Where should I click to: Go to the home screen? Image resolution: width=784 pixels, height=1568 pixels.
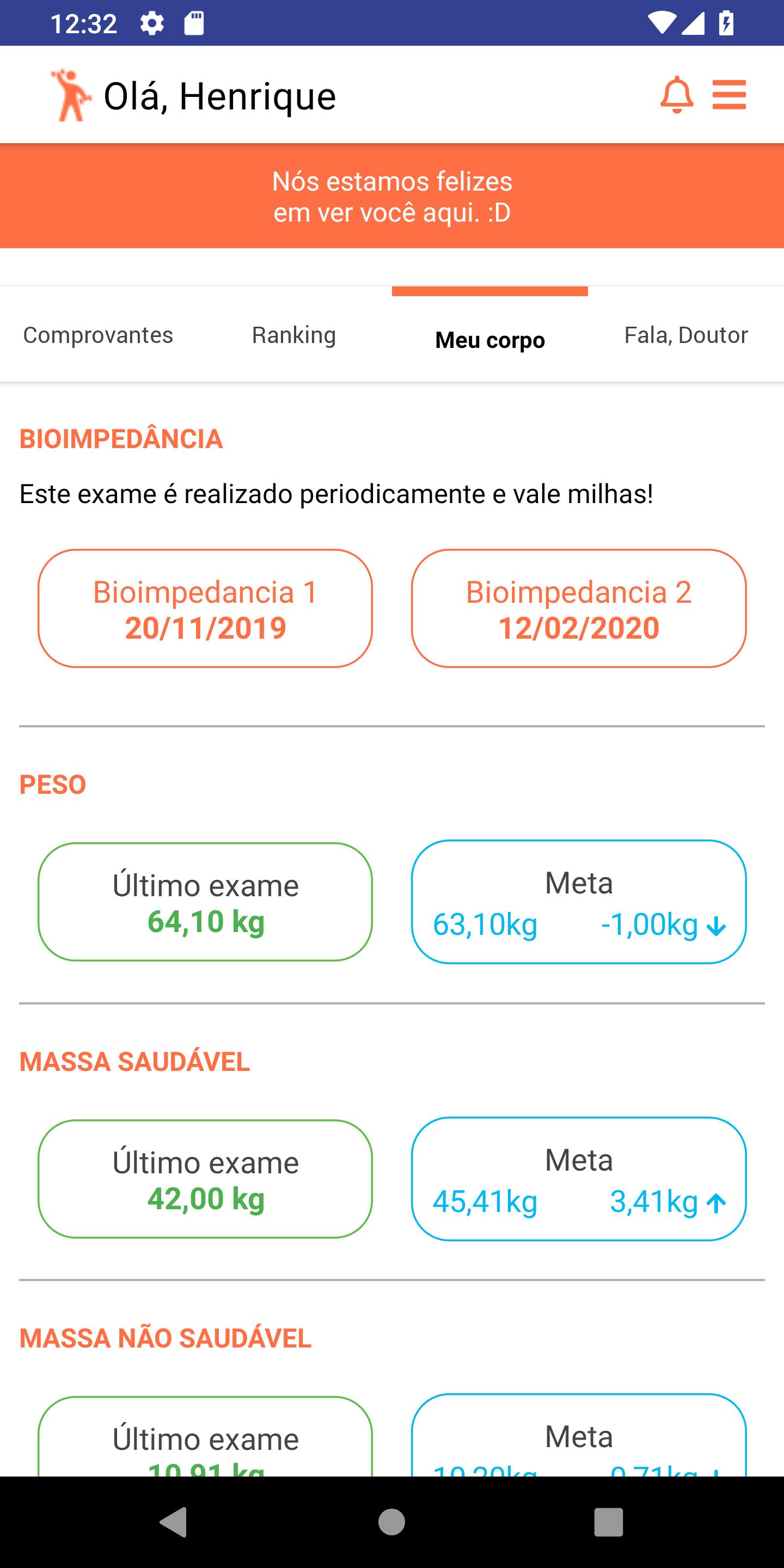[391, 1522]
